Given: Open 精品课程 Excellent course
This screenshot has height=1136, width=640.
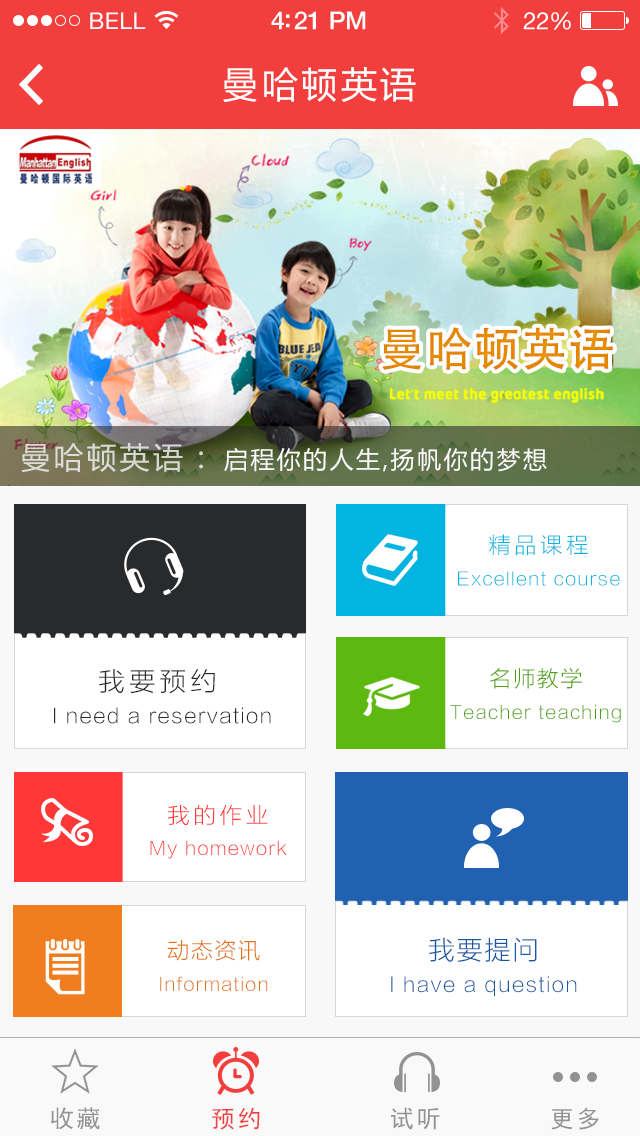Looking at the screenshot, I should click(481, 560).
